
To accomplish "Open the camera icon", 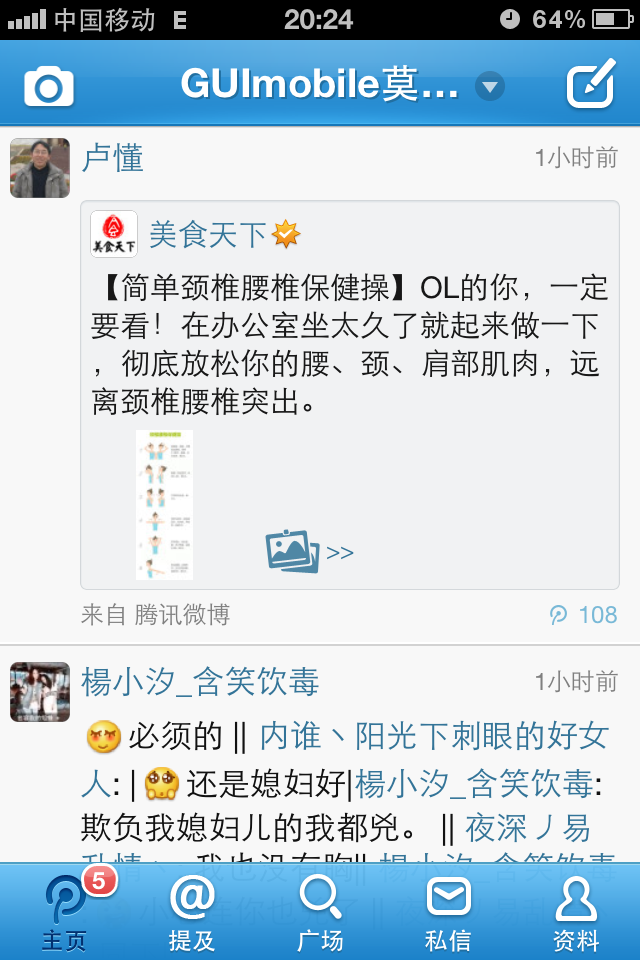I will (48, 87).
